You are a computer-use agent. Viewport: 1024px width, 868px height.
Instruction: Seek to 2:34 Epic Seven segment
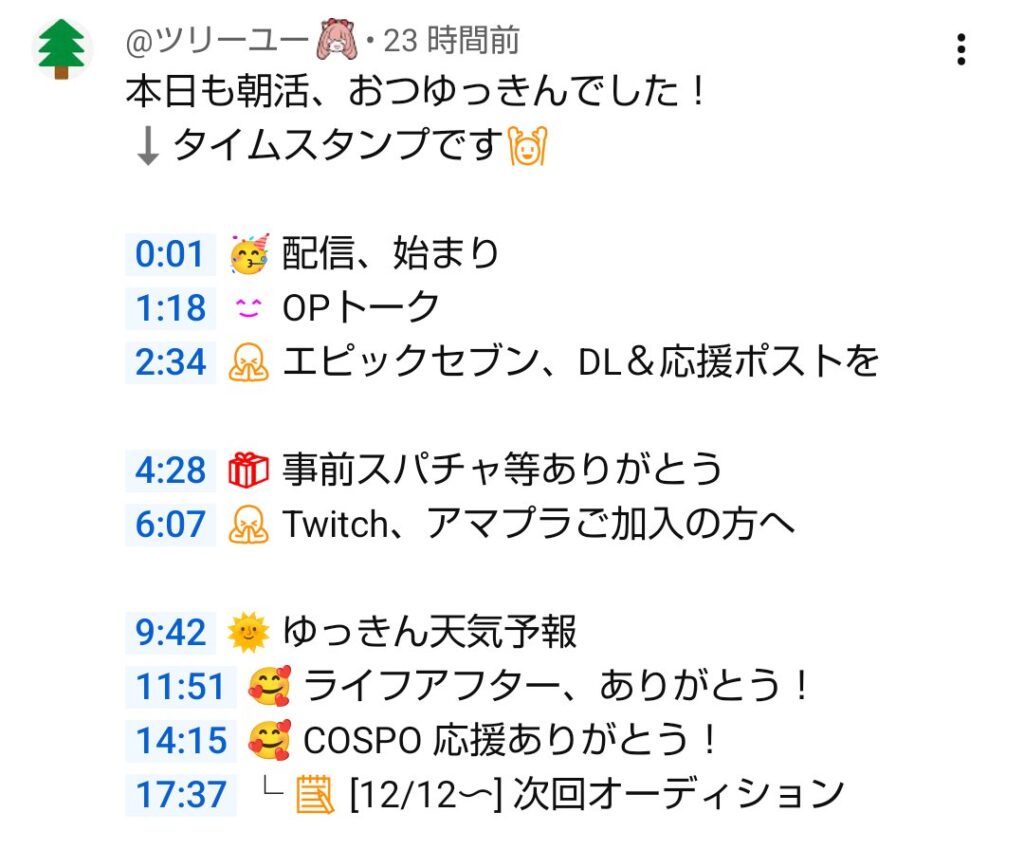170,362
